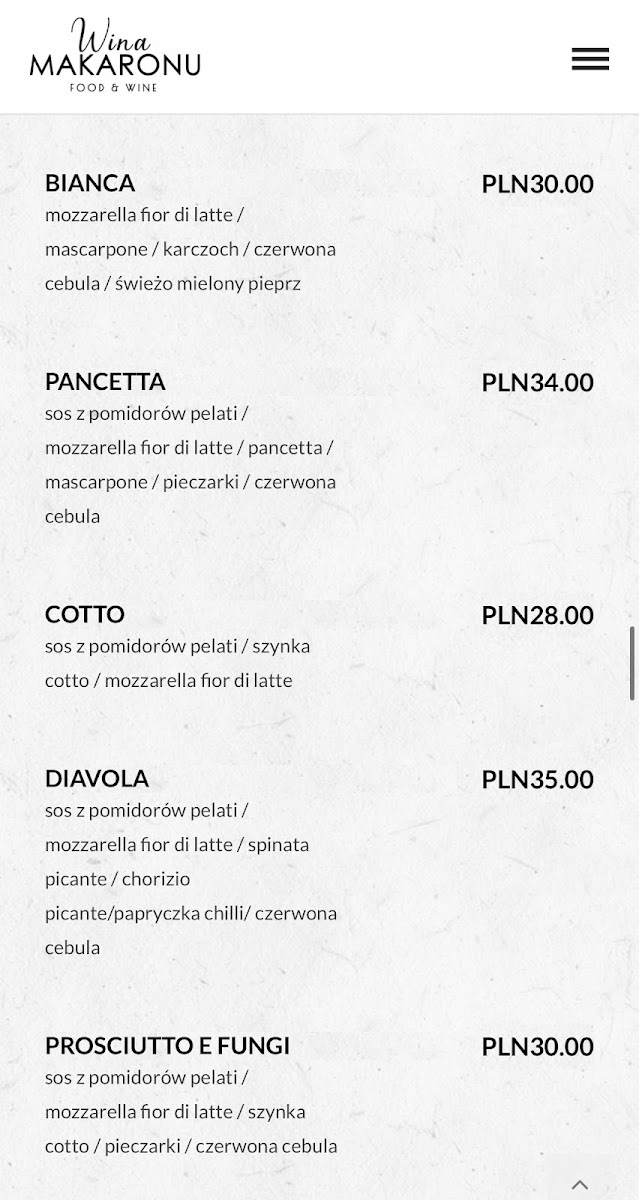The image size is (639, 1200).
Task: Tap the Wina Makaronu logo to go home
Action: click(x=115, y=55)
